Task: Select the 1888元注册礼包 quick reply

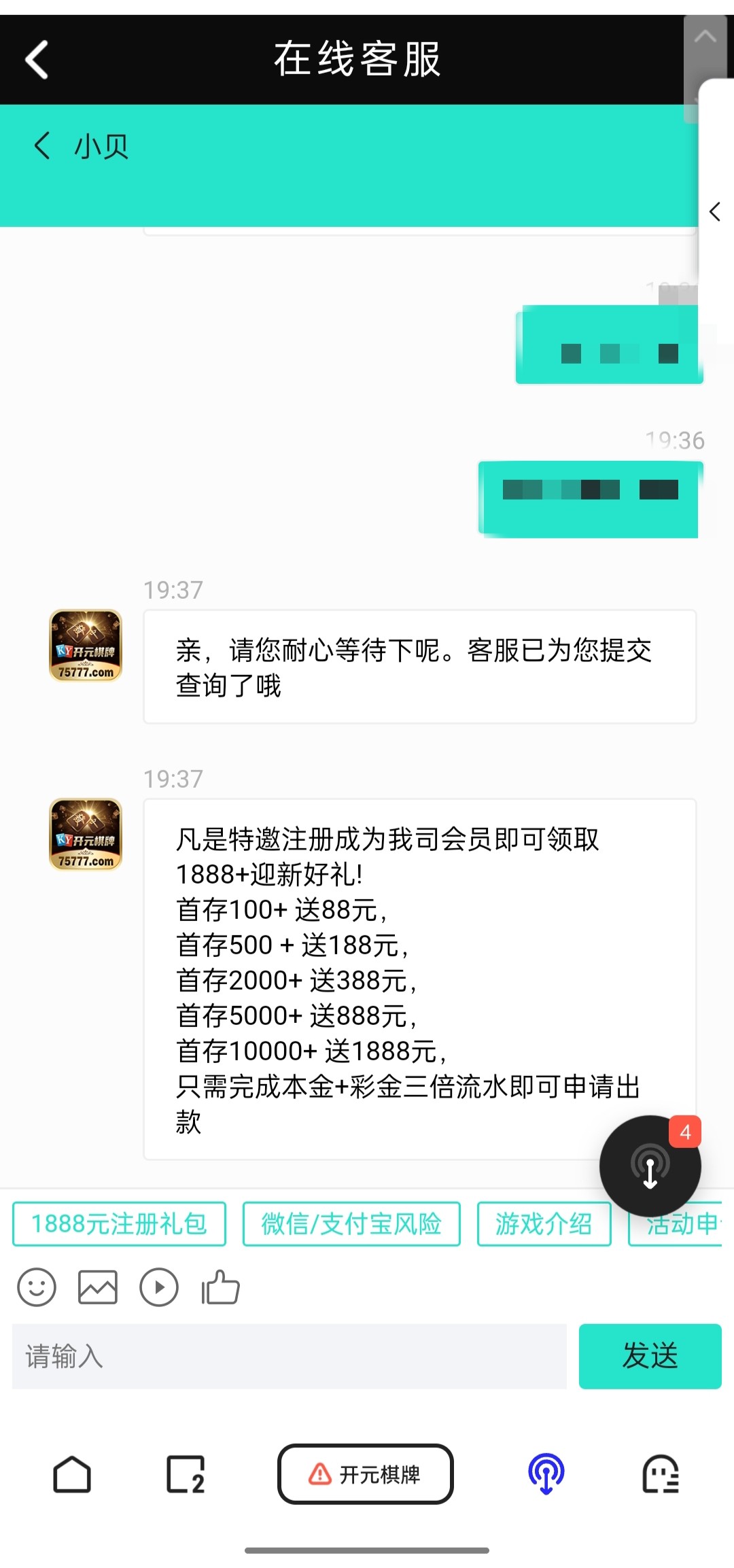Action: 119,1224
